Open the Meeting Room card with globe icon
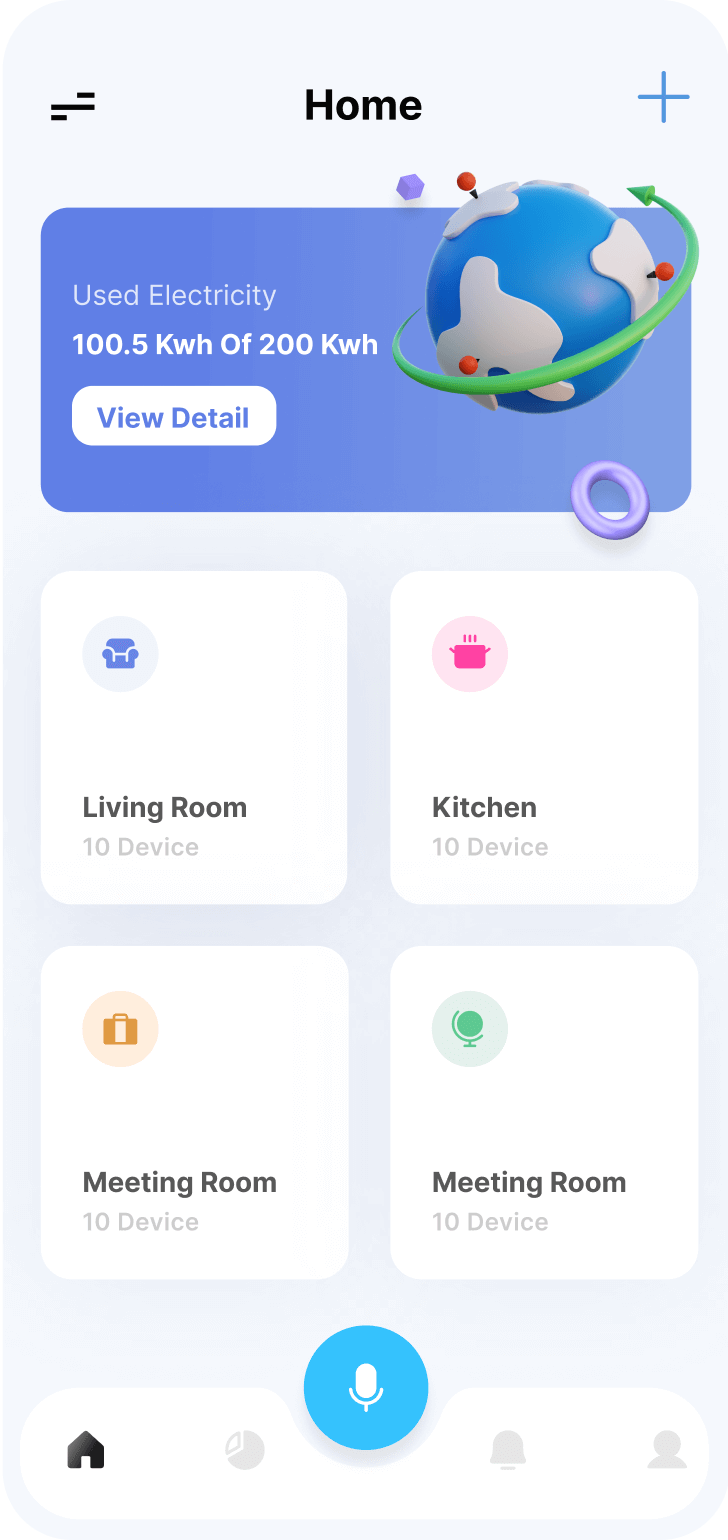 [543, 1112]
